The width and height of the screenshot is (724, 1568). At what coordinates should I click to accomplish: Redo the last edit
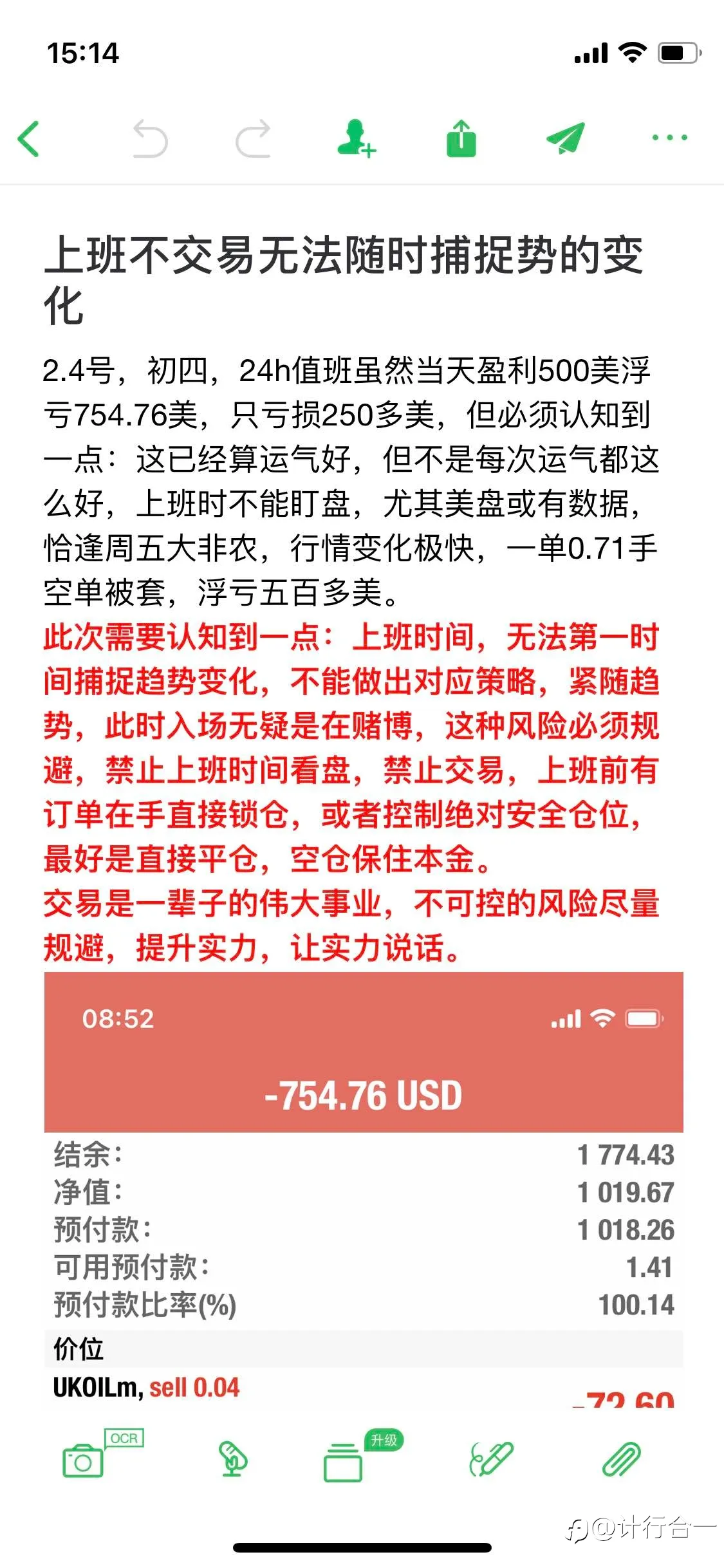point(253,138)
